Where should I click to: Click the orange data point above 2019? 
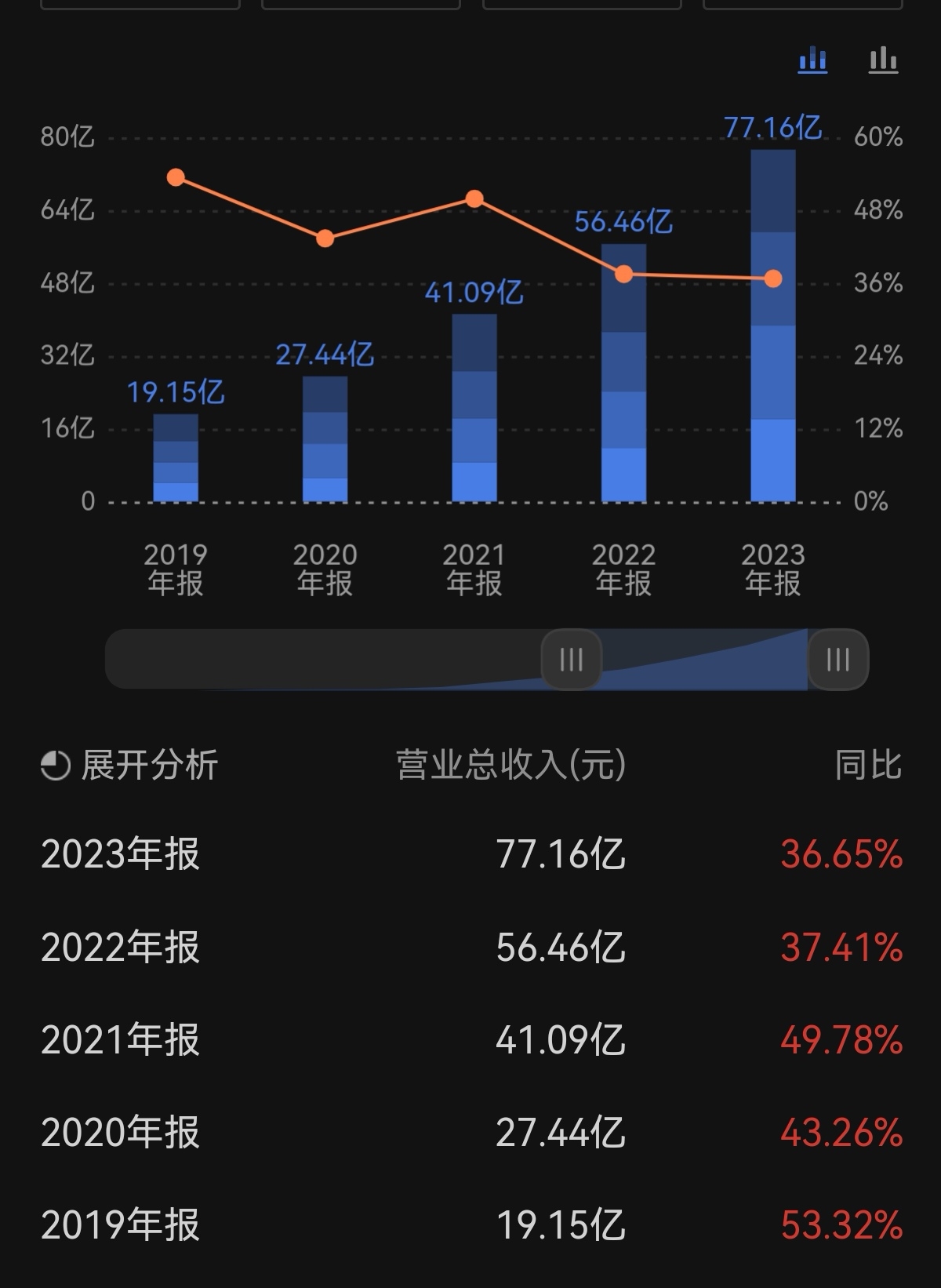click(x=176, y=178)
